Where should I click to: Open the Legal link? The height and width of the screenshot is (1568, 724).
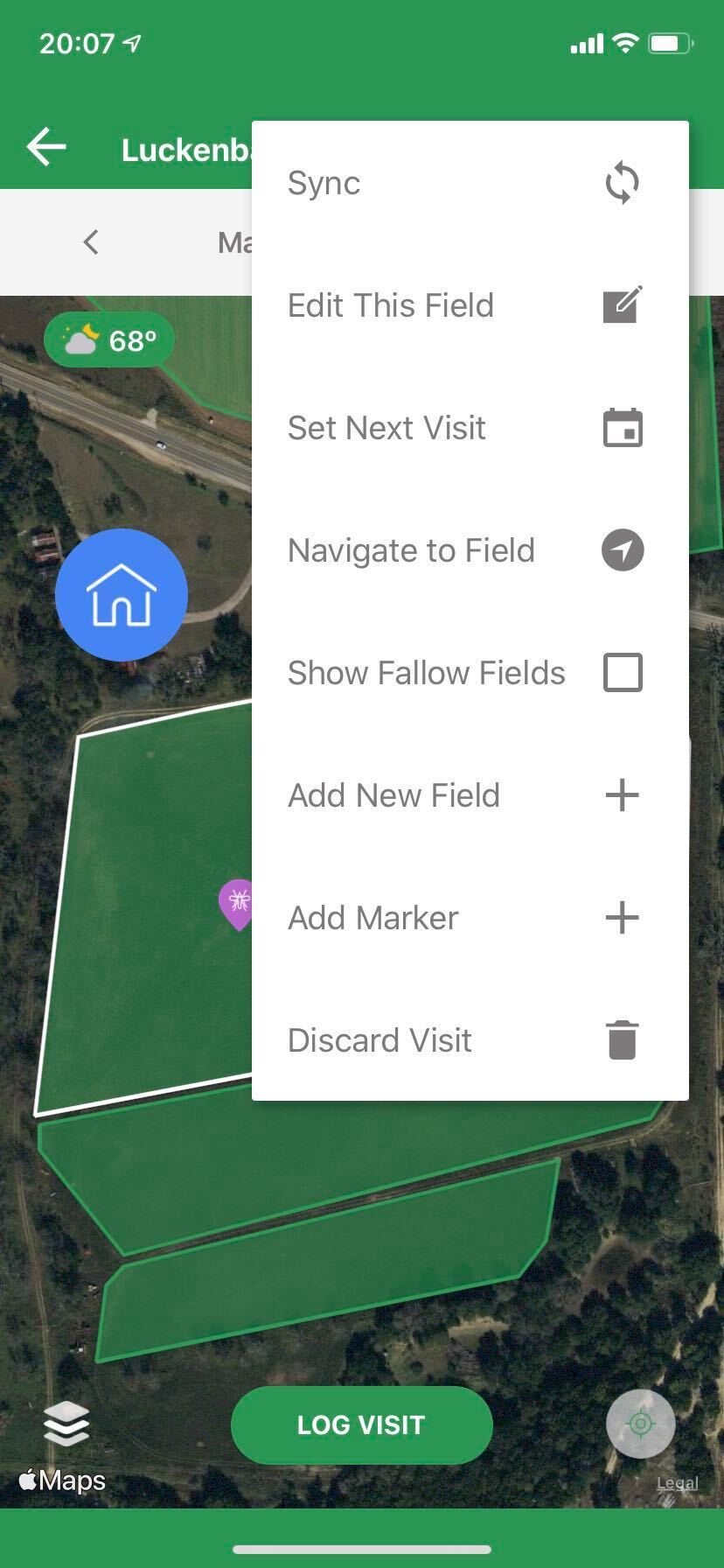(678, 1483)
